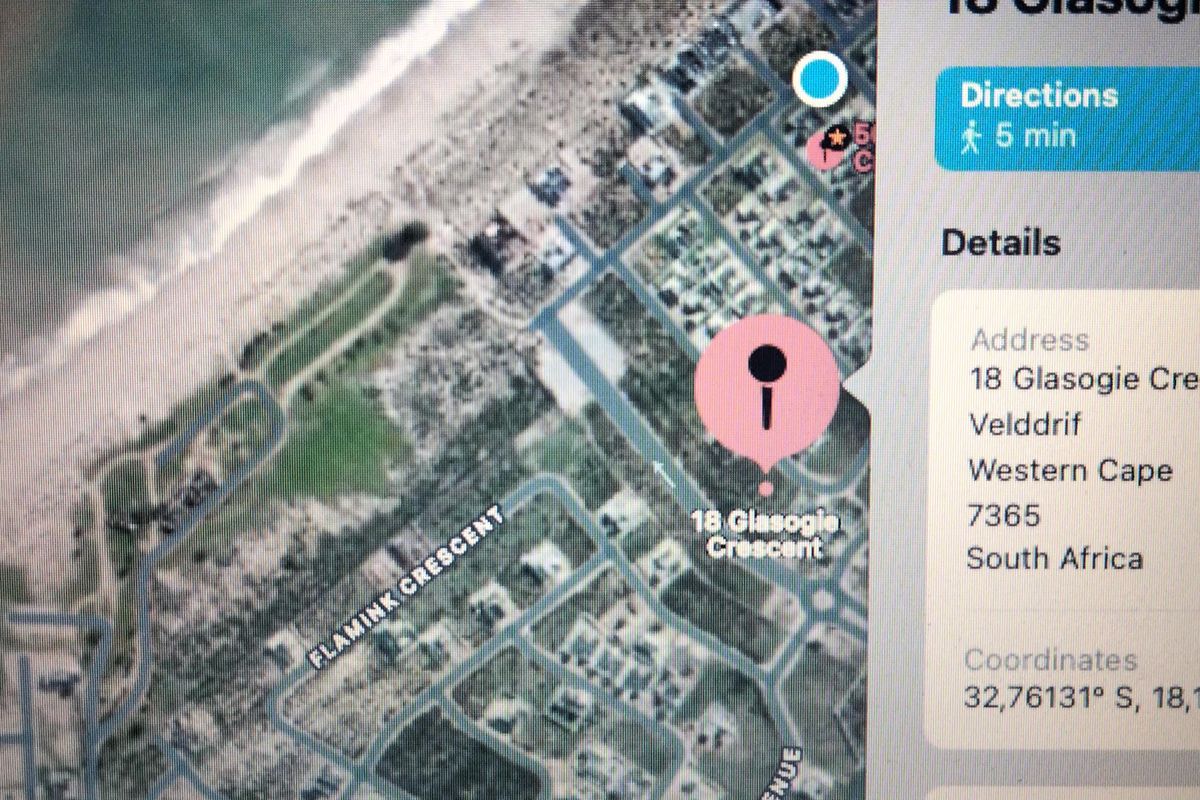Open the pink starred place marker
Image resolution: width=1200 pixels, height=800 pixels.
[829, 147]
